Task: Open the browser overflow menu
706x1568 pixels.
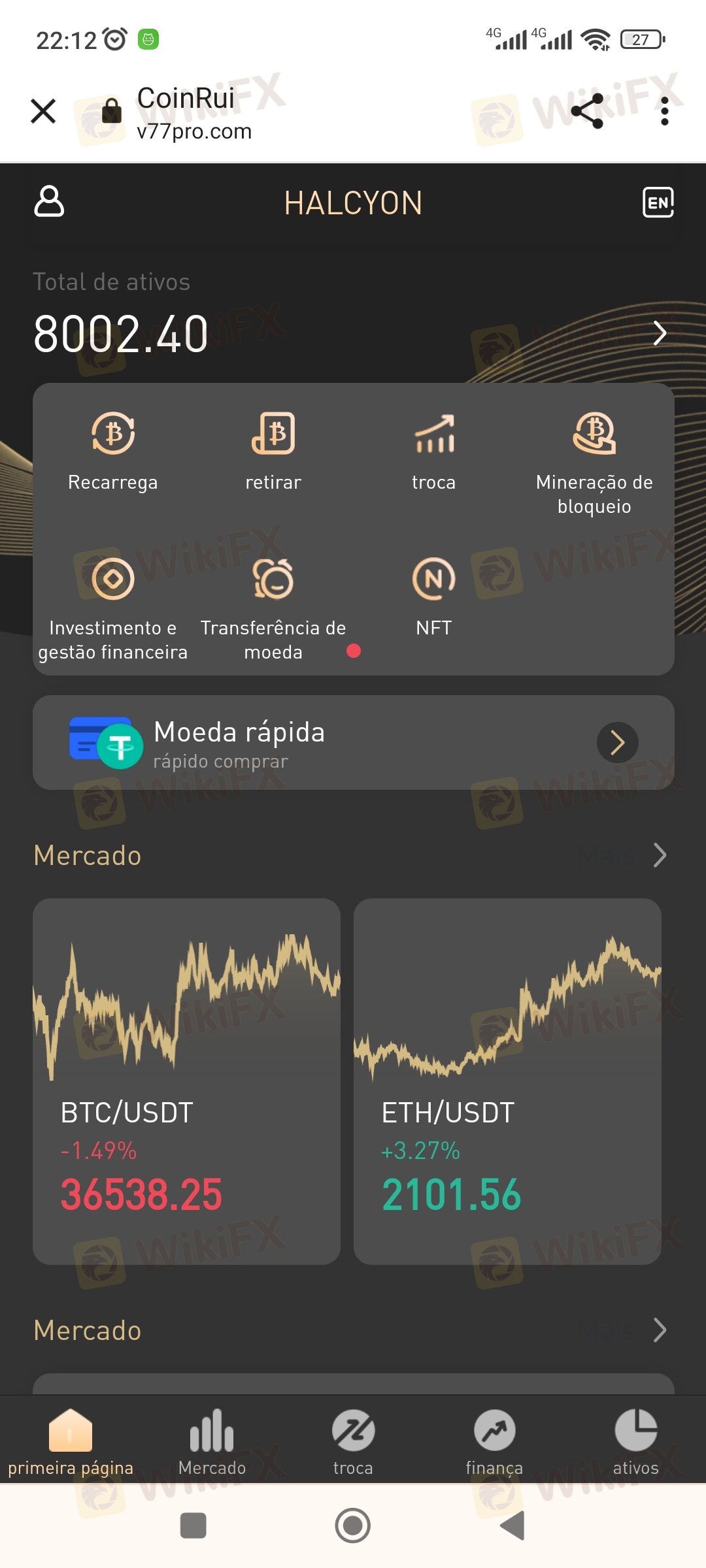Action: point(664,111)
